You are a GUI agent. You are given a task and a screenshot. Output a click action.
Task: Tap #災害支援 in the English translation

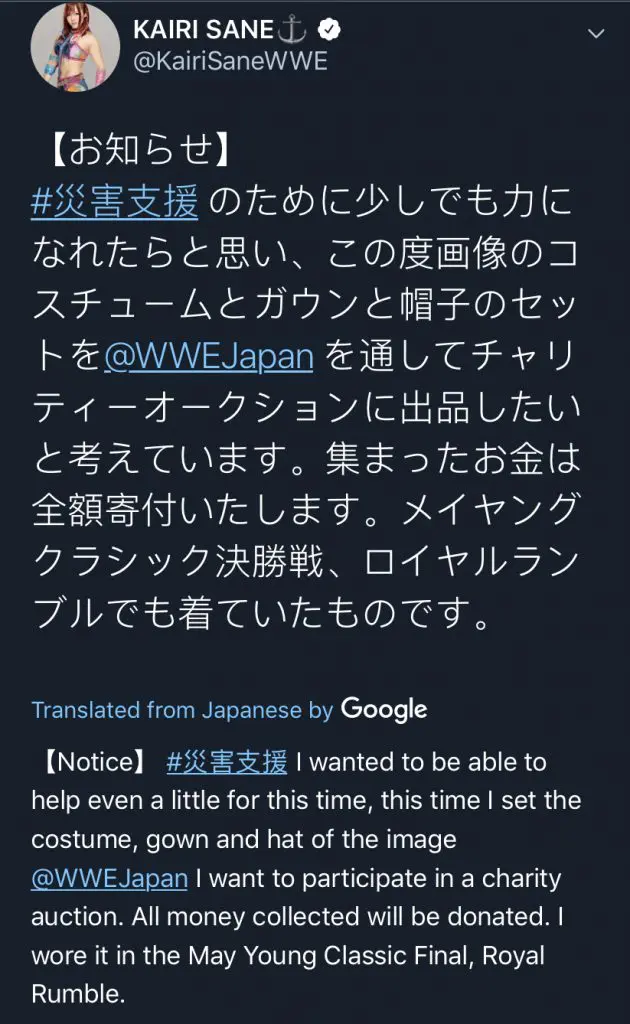tap(227, 762)
